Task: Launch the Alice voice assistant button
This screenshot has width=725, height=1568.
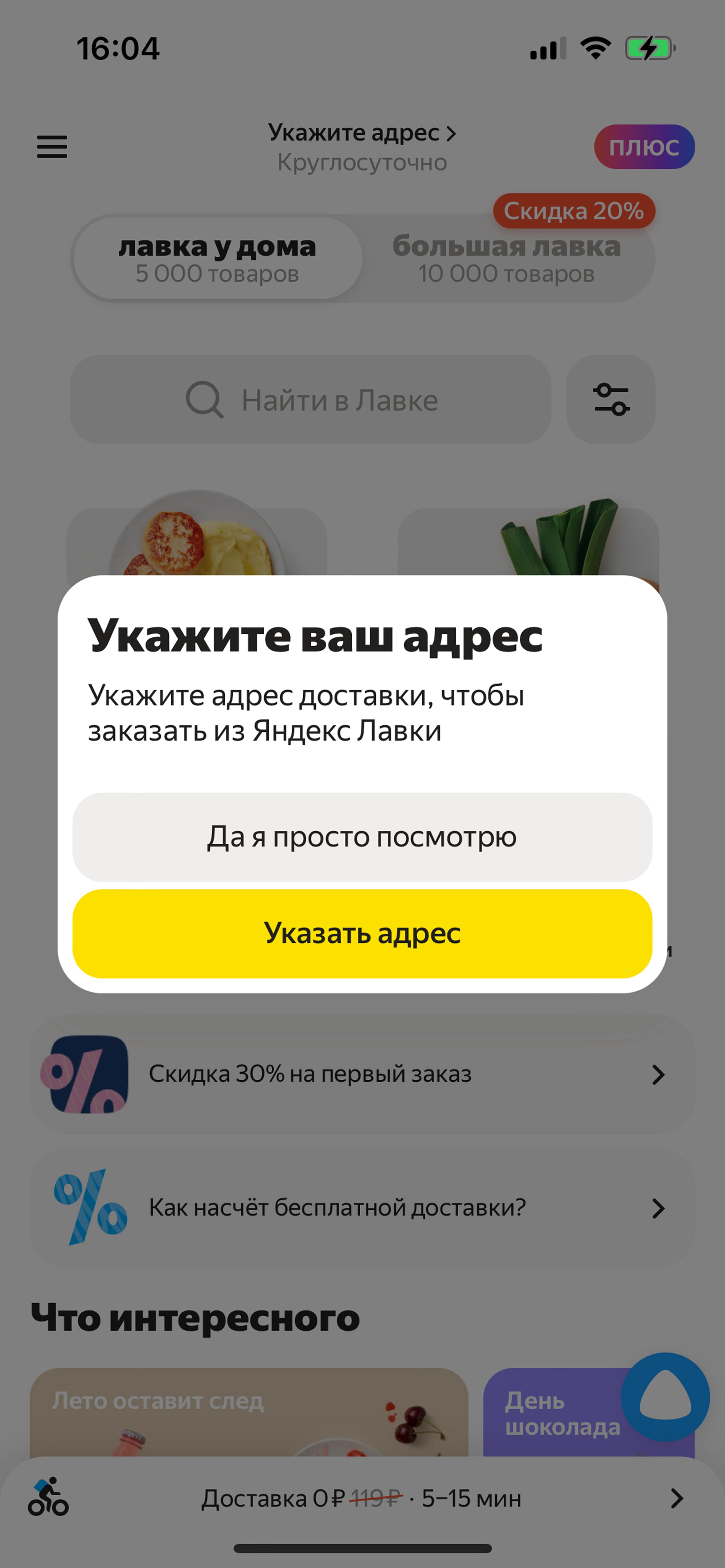Action: (665, 1397)
